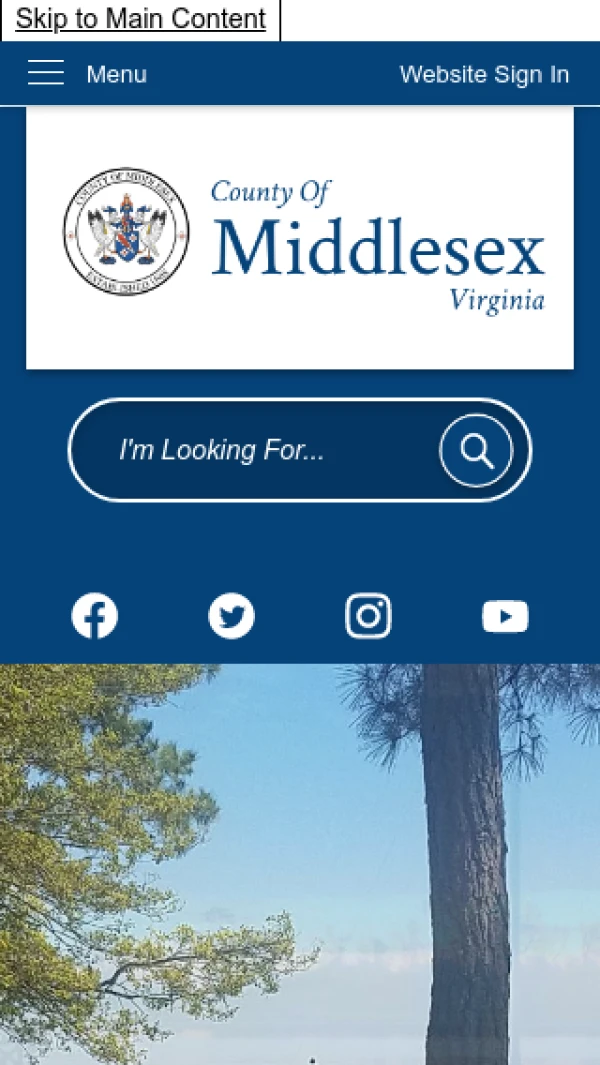Go to the Instagram account
Screen dimensions: 600x1065
point(368,616)
